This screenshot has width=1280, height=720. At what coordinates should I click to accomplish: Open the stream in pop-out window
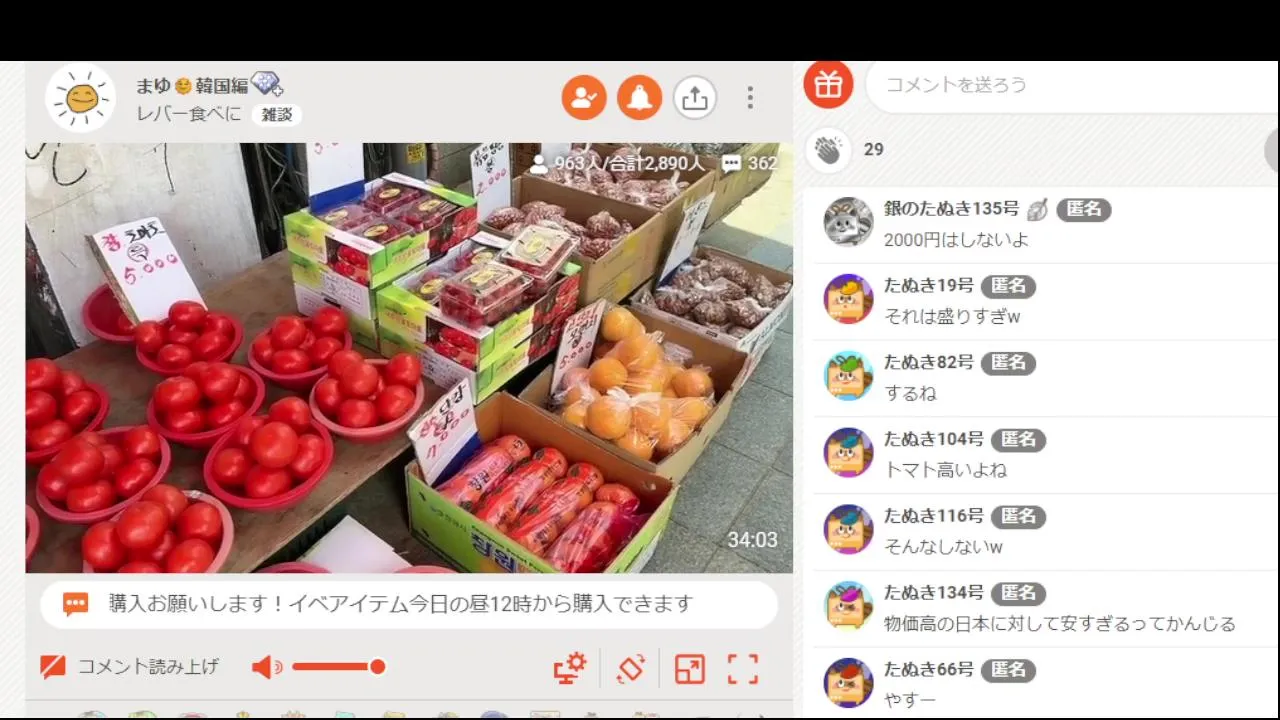click(x=689, y=668)
